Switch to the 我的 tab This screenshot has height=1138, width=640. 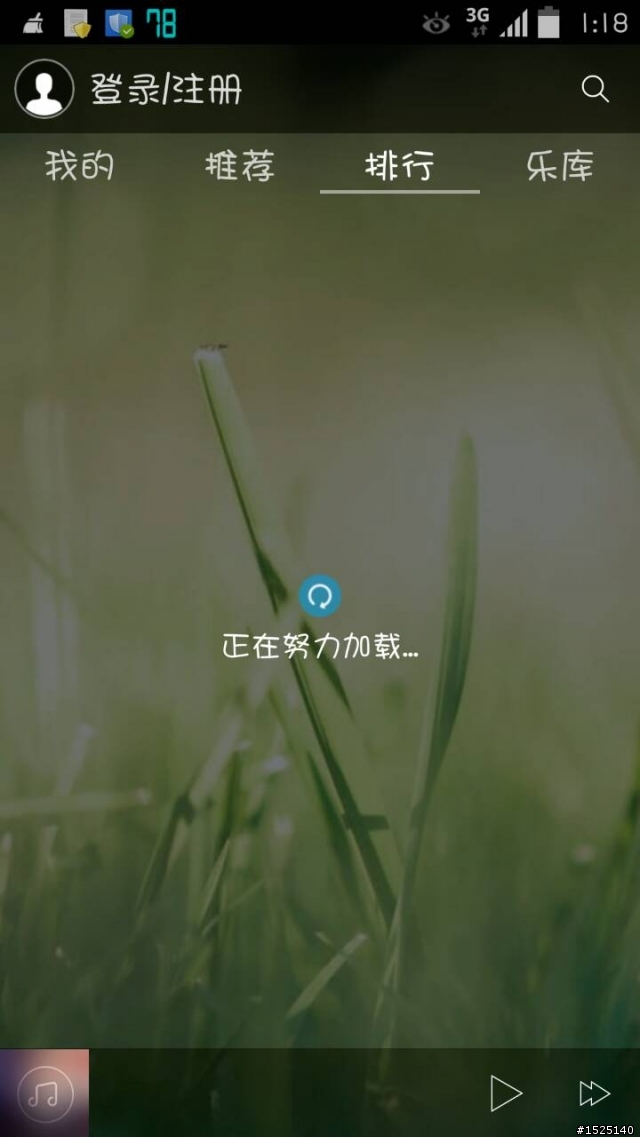pyautogui.click(x=79, y=166)
